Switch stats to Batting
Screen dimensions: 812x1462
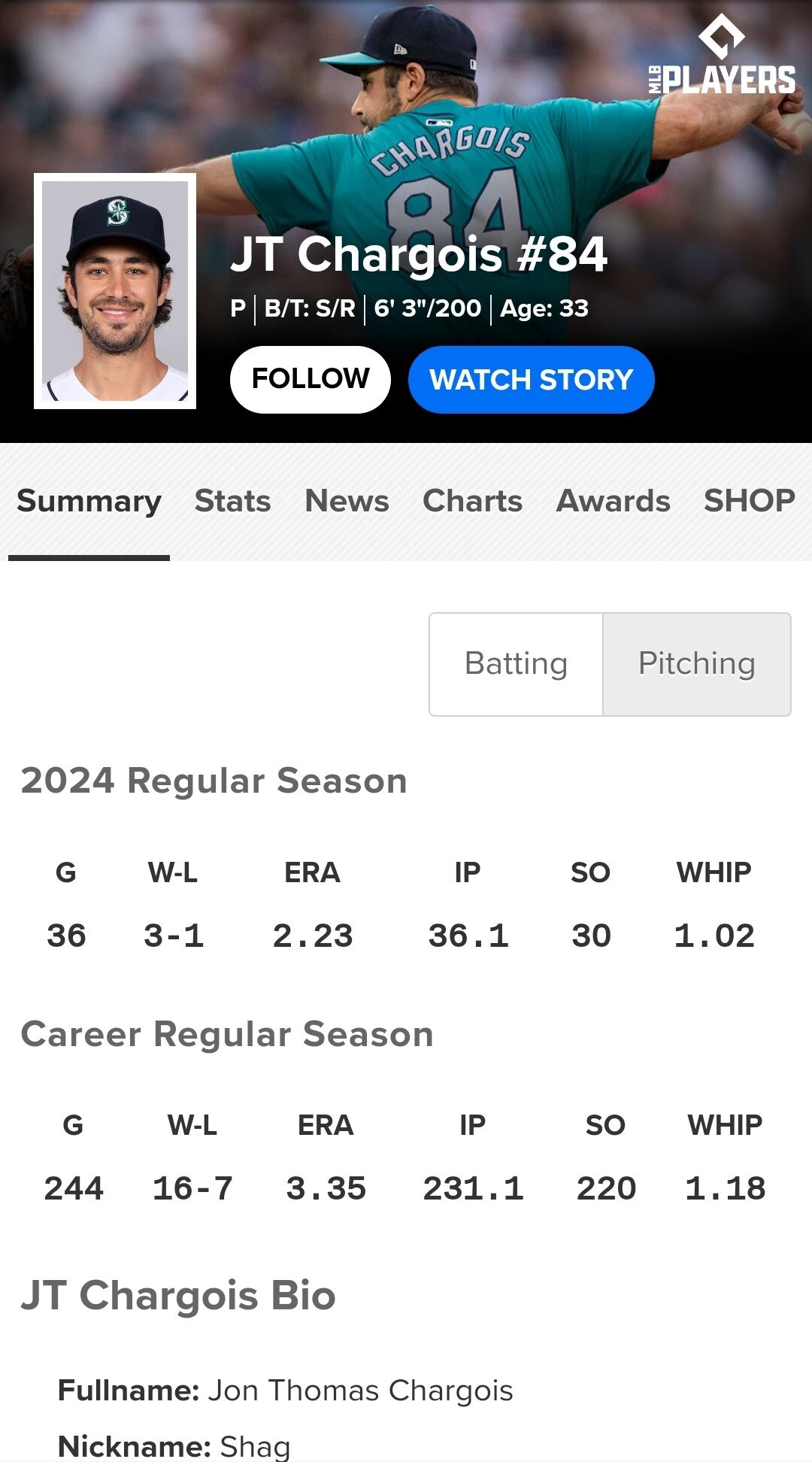(x=516, y=664)
